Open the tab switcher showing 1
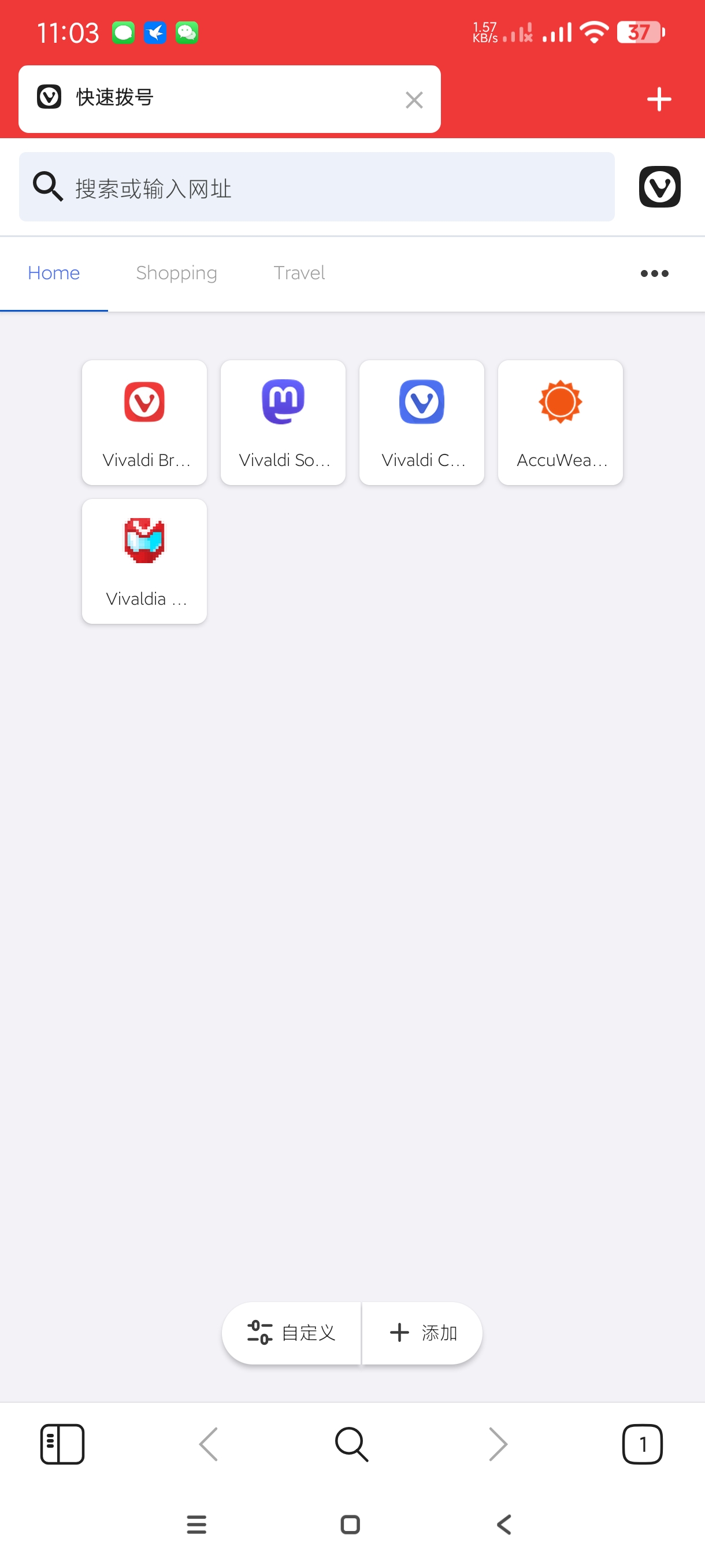The height and width of the screenshot is (1568, 705). tap(643, 1444)
